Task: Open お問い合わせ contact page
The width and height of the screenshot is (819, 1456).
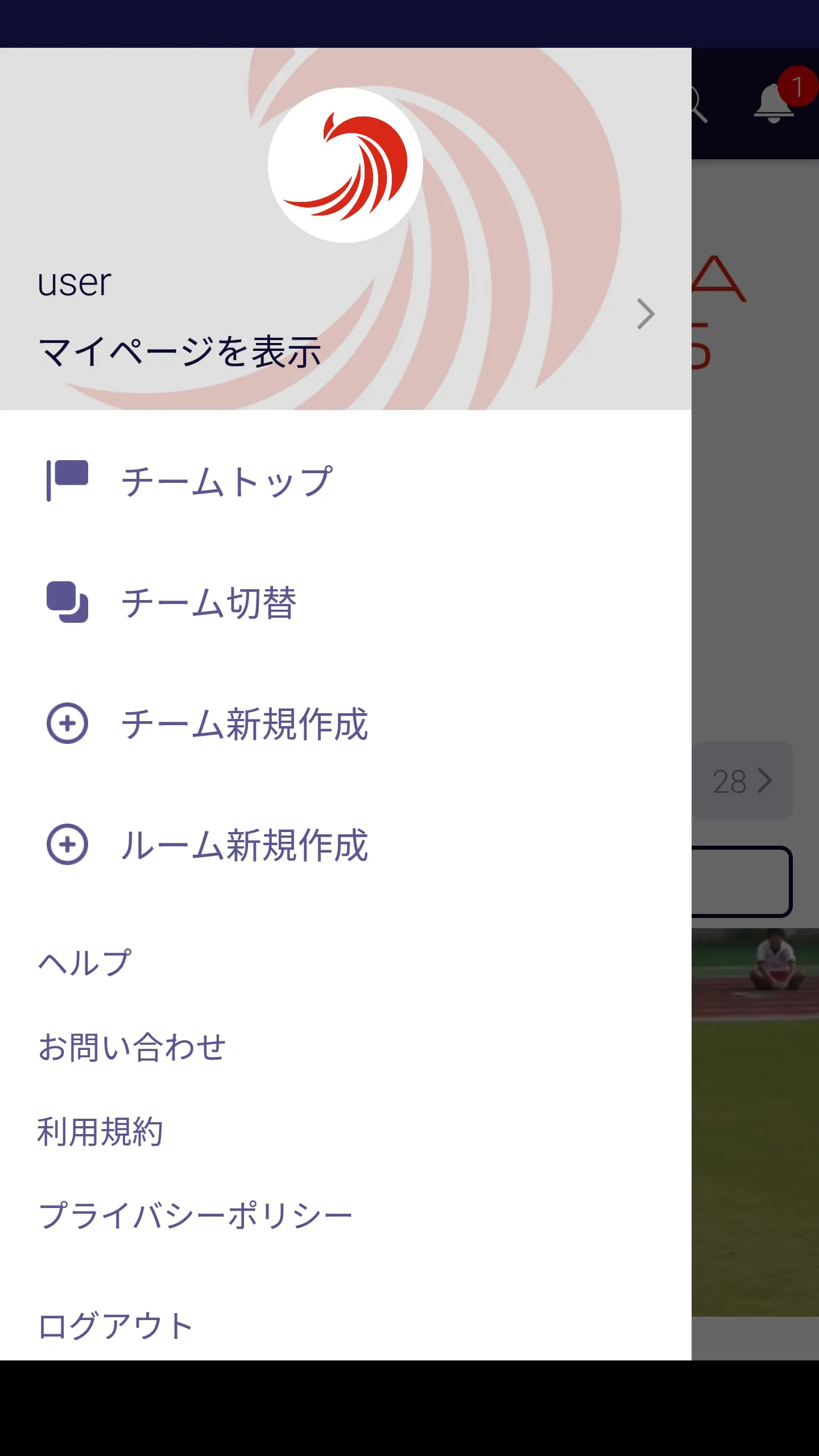Action: click(x=132, y=1047)
